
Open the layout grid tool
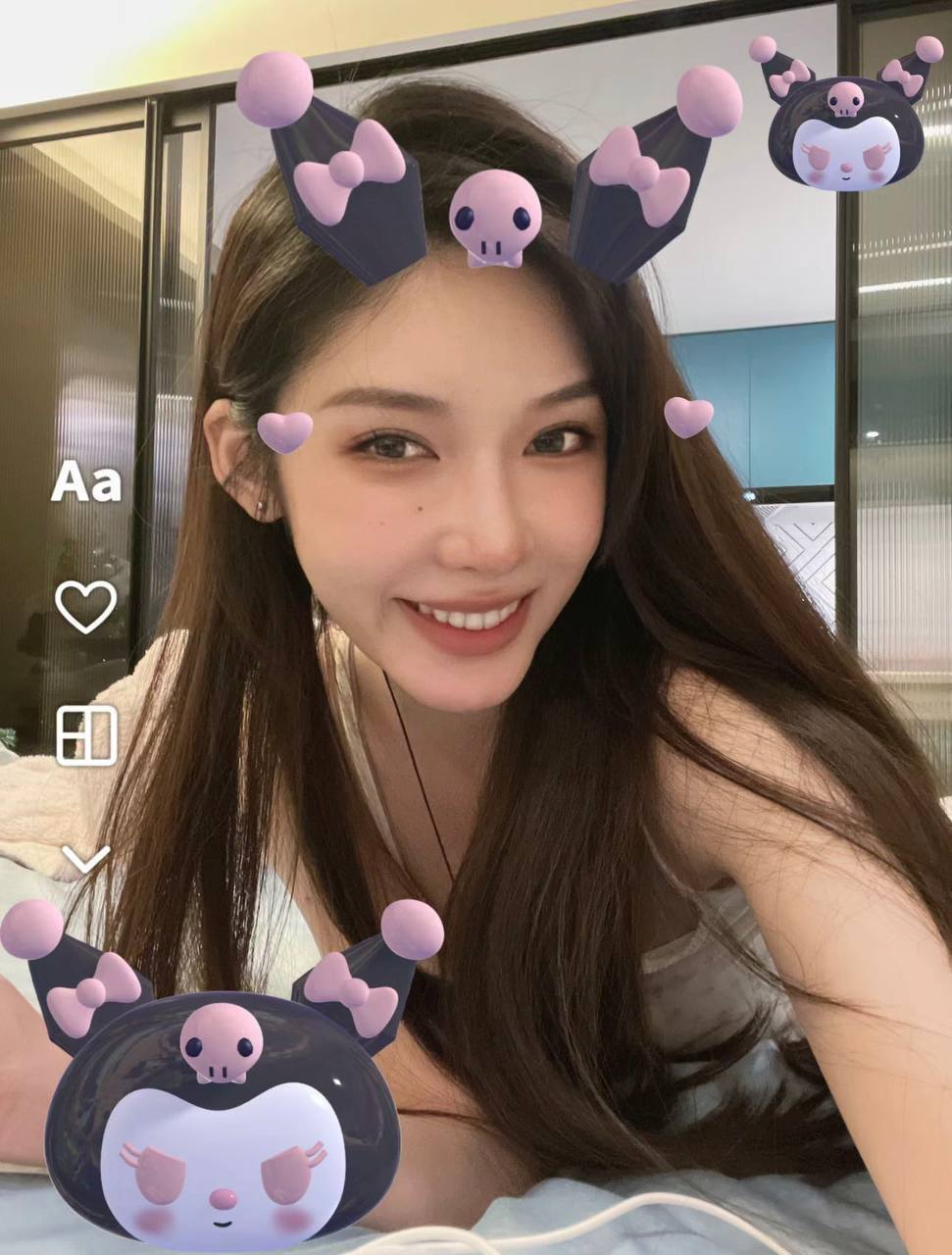[86, 734]
